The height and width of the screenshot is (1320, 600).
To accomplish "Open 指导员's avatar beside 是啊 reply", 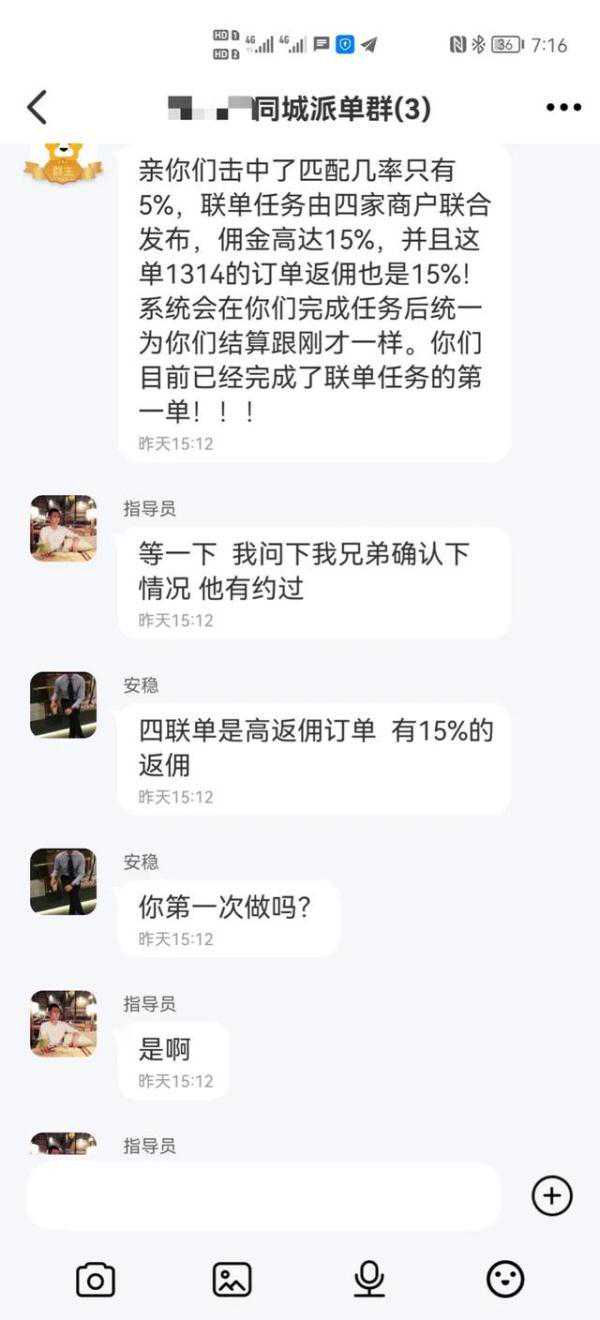I will pos(63,1023).
